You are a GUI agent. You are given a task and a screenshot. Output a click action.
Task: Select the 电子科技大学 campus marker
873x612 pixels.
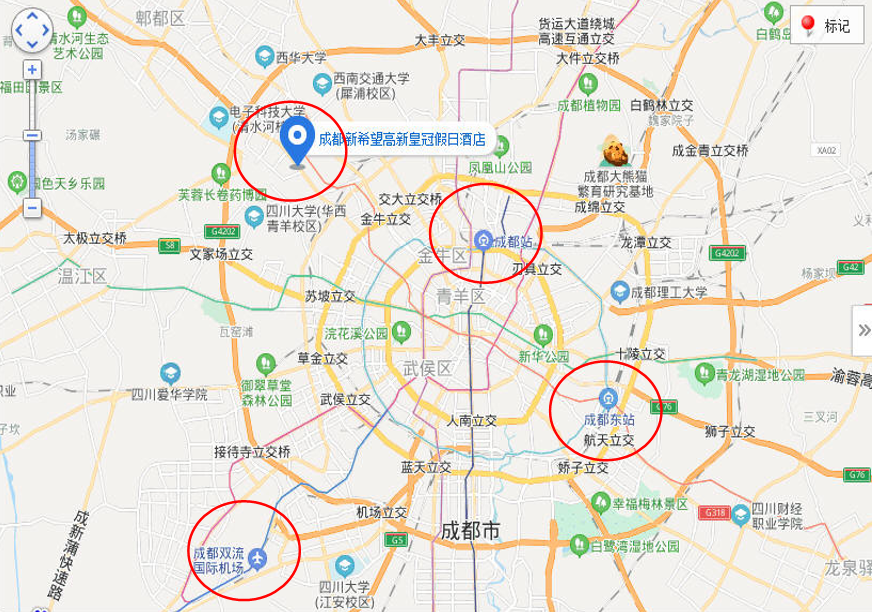coord(219,119)
